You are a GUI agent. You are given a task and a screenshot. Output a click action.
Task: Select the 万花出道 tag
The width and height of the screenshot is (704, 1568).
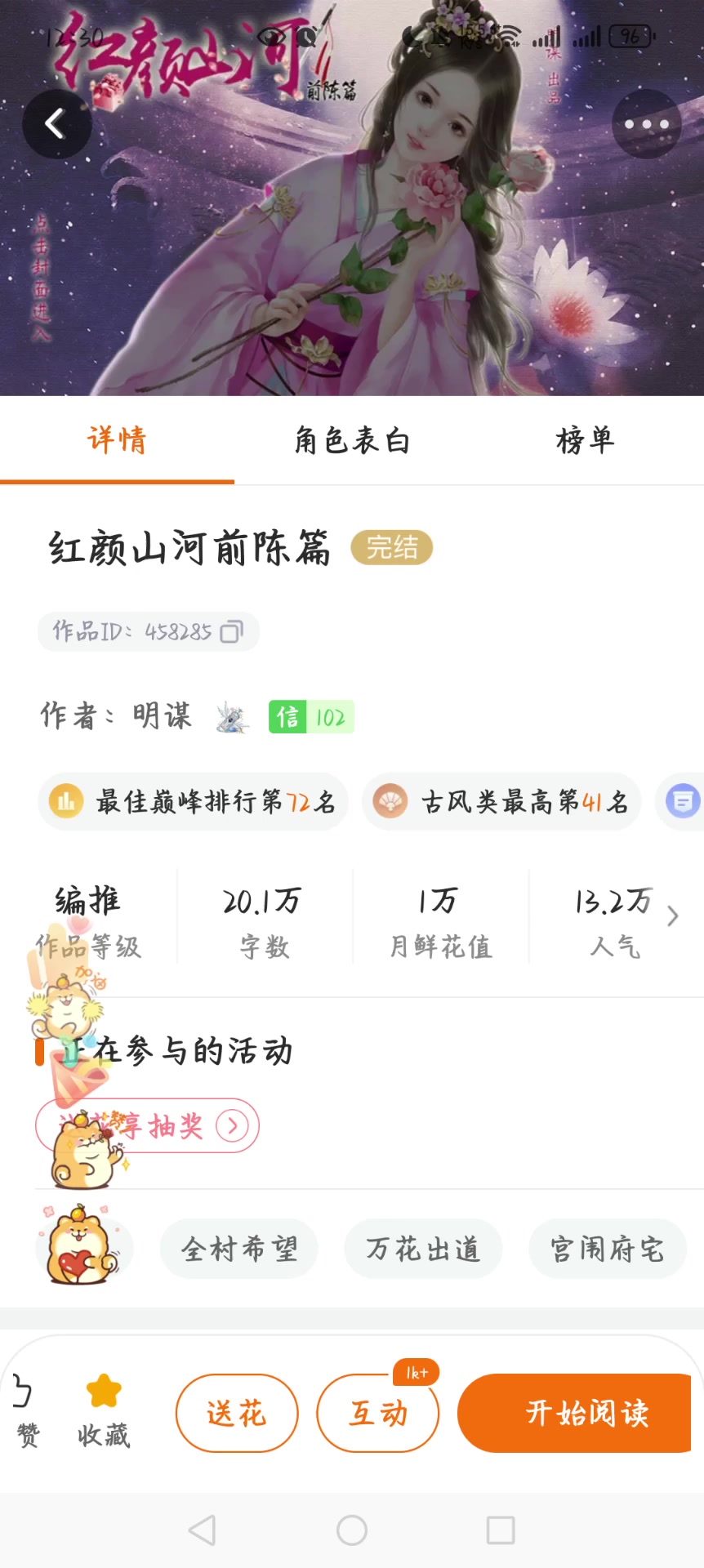[x=423, y=1249]
